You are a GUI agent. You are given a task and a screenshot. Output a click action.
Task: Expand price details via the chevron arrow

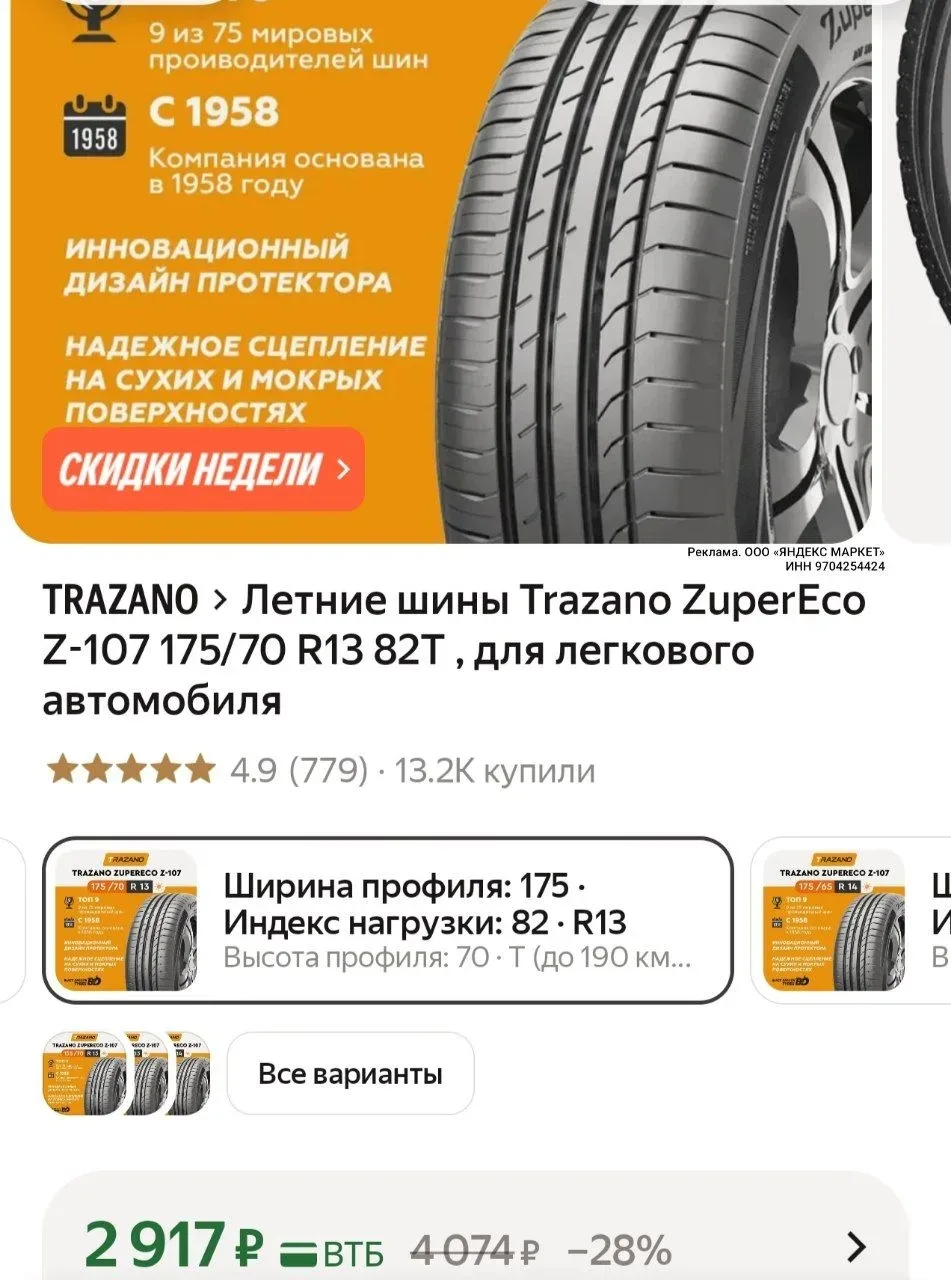[856, 1247]
